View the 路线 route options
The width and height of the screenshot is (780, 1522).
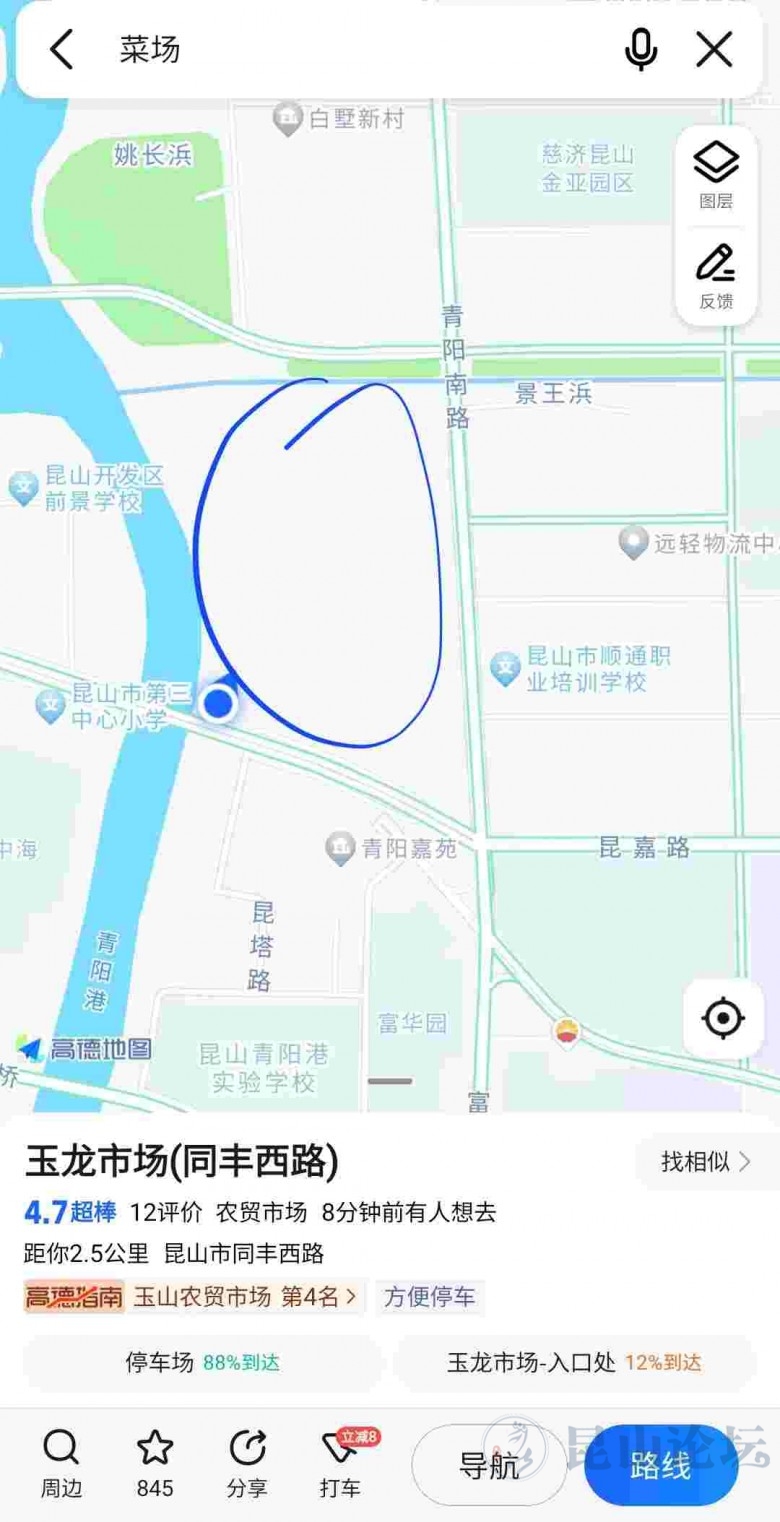tap(660, 1466)
